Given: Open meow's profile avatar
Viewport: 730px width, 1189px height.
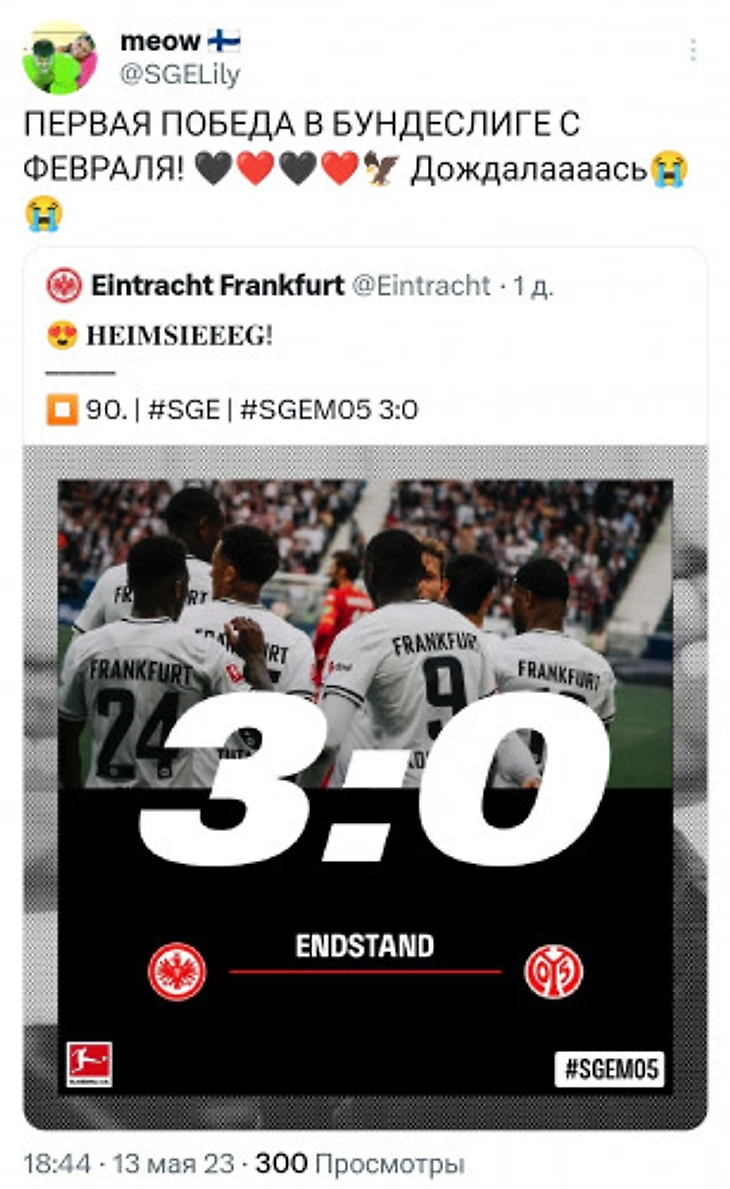Looking at the screenshot, I should coord(59,57).
